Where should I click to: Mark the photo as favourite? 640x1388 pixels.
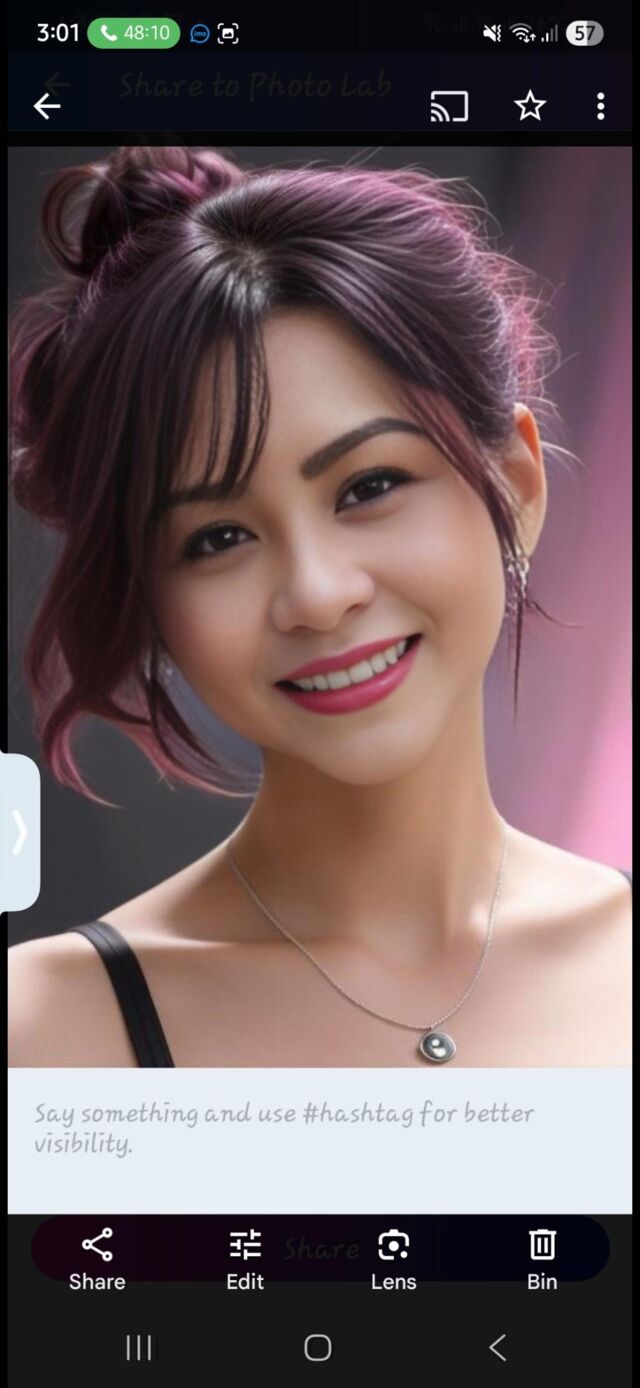pyautogui.click(x=530, y=106)
